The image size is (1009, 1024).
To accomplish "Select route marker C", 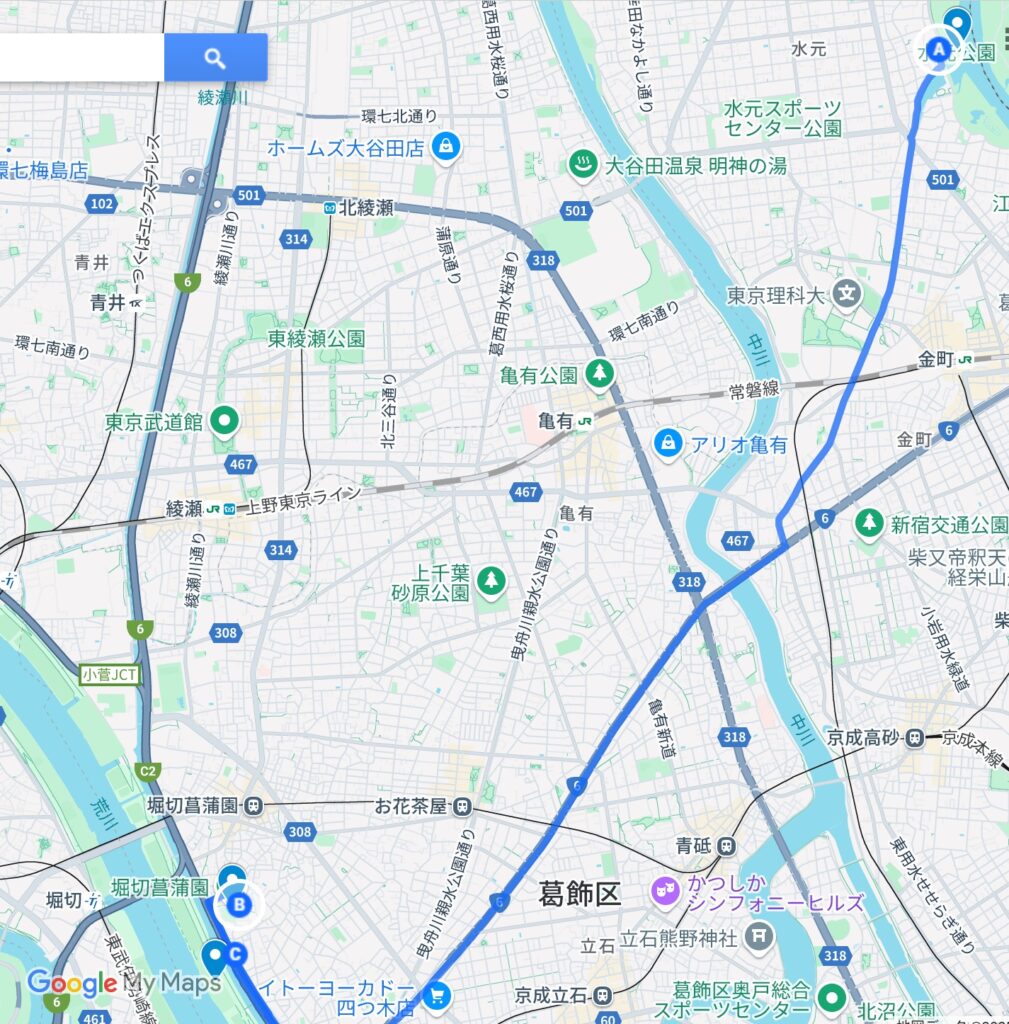I will click(235, 954).
